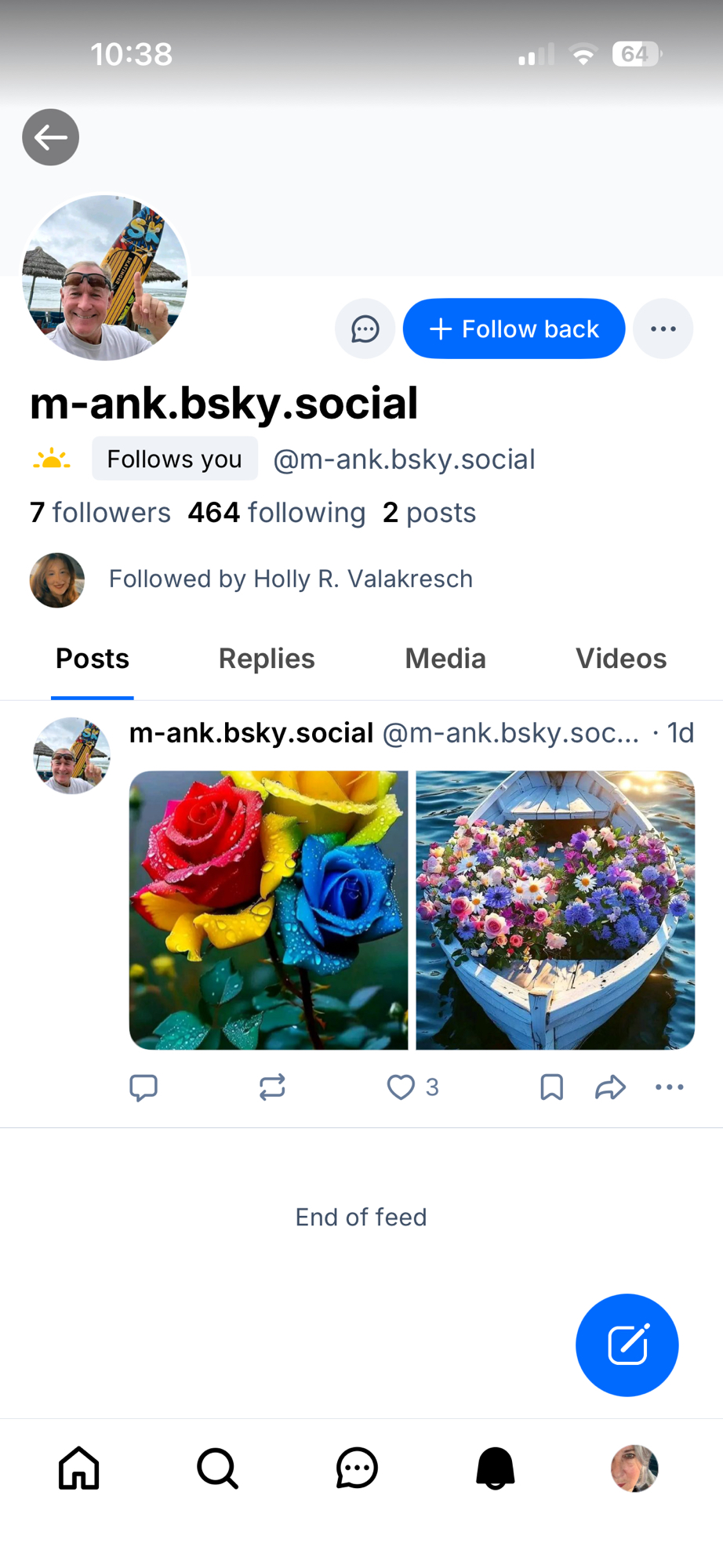Go back using the arrow button
723x1568 pixels.
[50, 137]
